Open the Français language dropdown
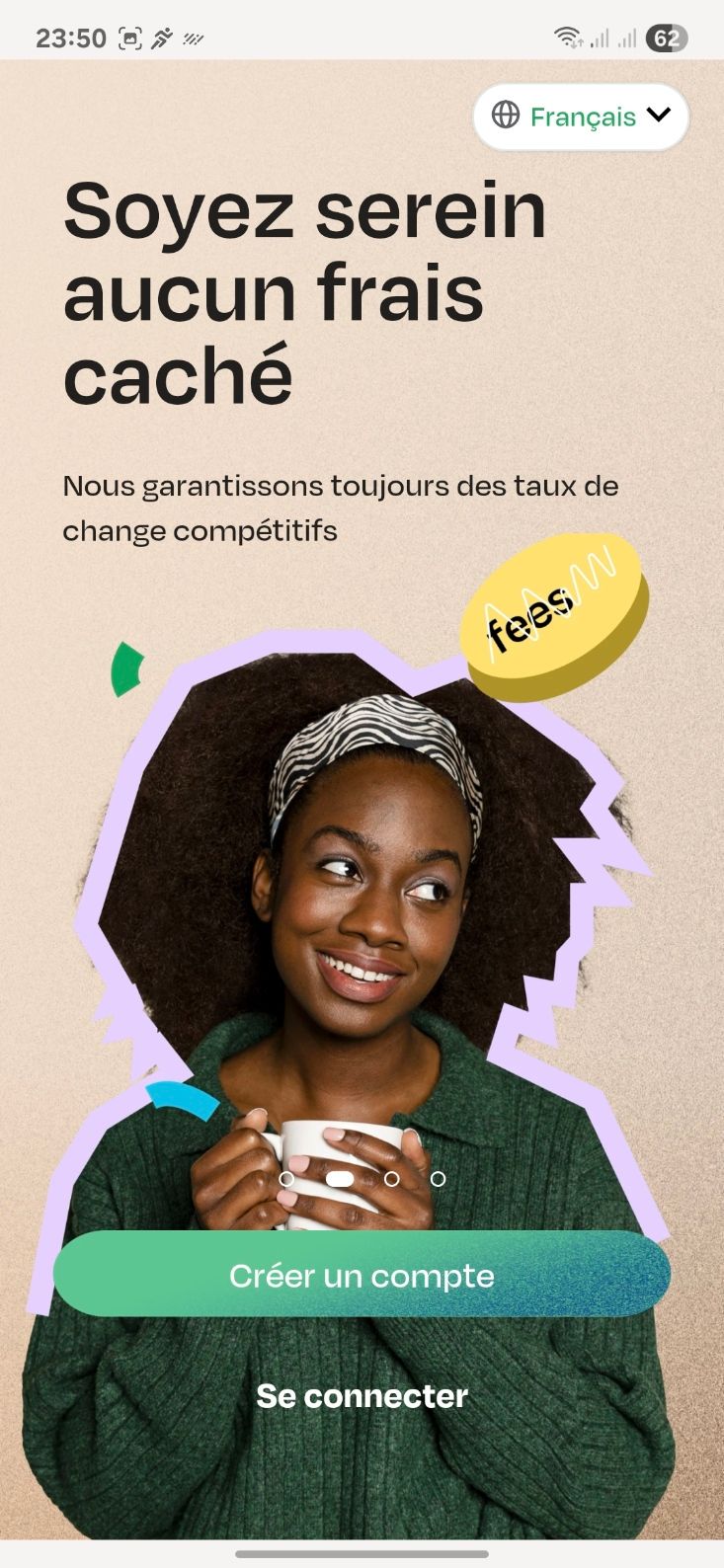The width and height of the screenshot is (724, 1568). (x=581, y=117)
